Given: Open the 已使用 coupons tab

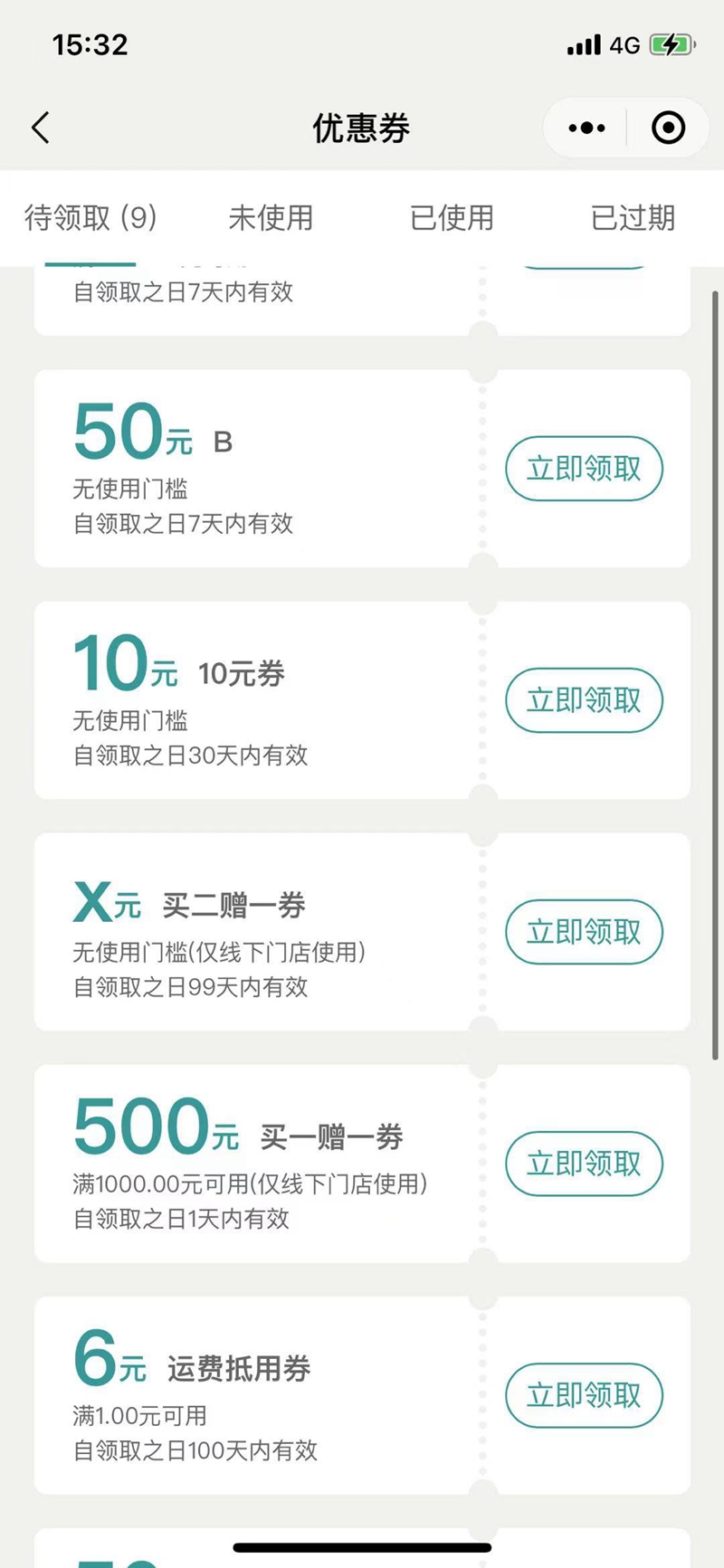Looking at the screenshot, I should pyautogui.click(x=452, y=218).
